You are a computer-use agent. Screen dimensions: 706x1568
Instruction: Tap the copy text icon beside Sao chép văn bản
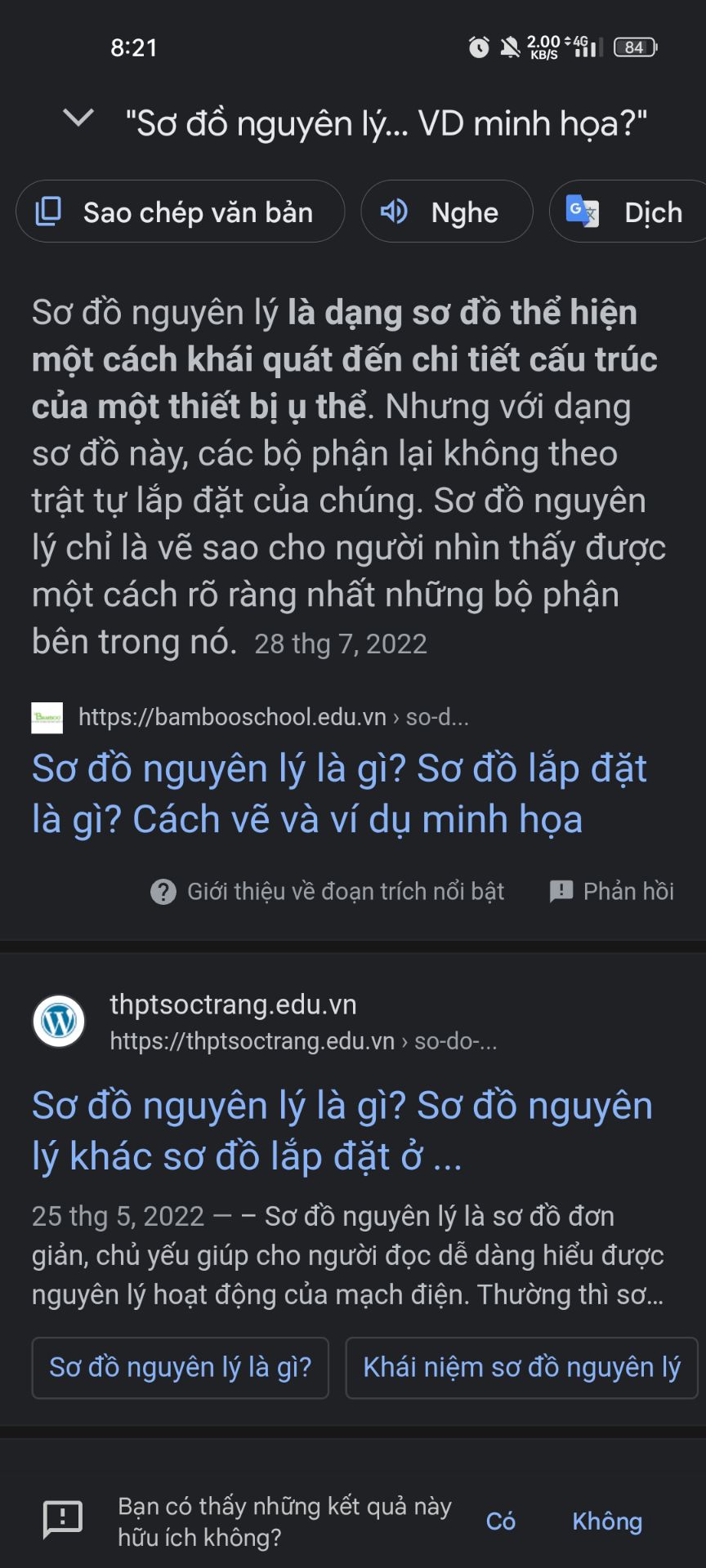[51, 212]
